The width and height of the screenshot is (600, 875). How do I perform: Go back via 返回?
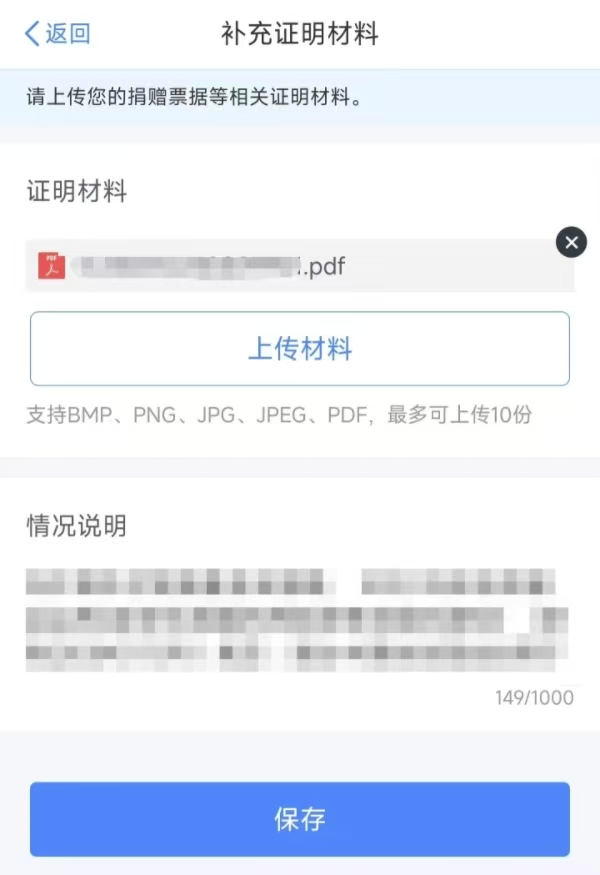click(x=57, y=34)
